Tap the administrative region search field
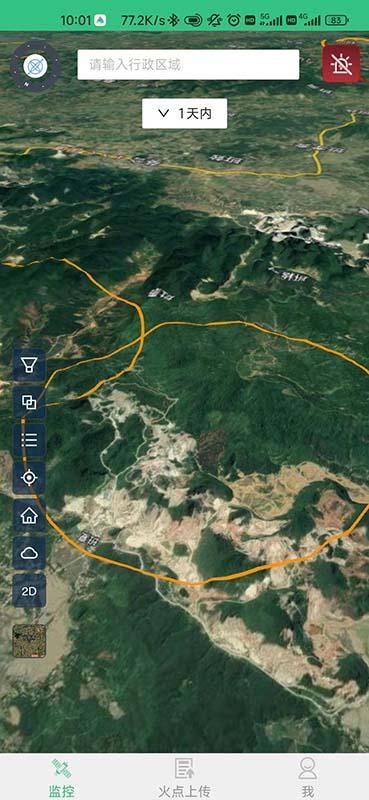 coord(188,65)
